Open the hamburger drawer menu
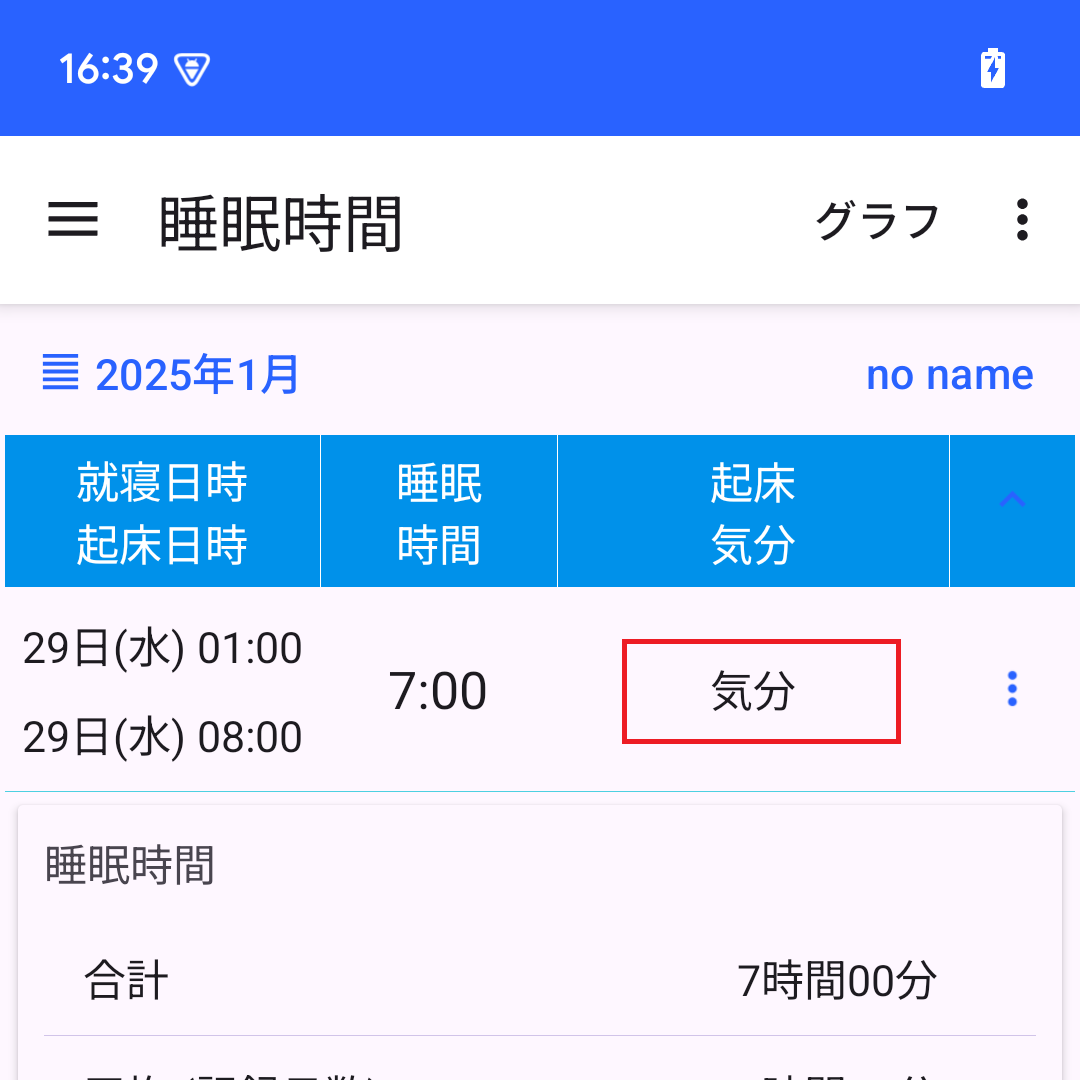 [73, 220]
